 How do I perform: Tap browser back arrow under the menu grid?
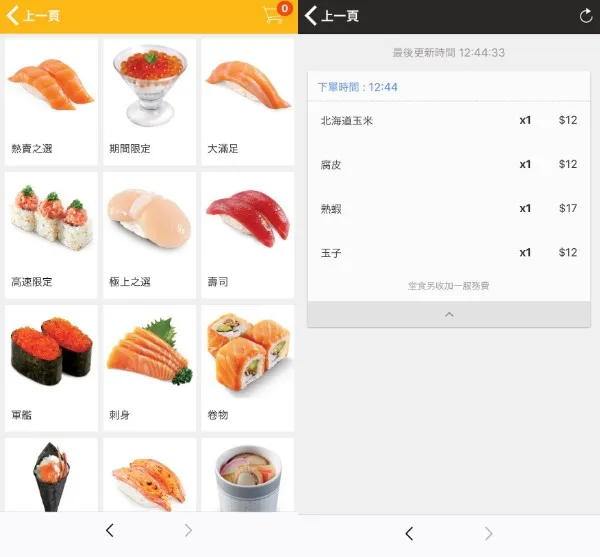click(110, 531)
